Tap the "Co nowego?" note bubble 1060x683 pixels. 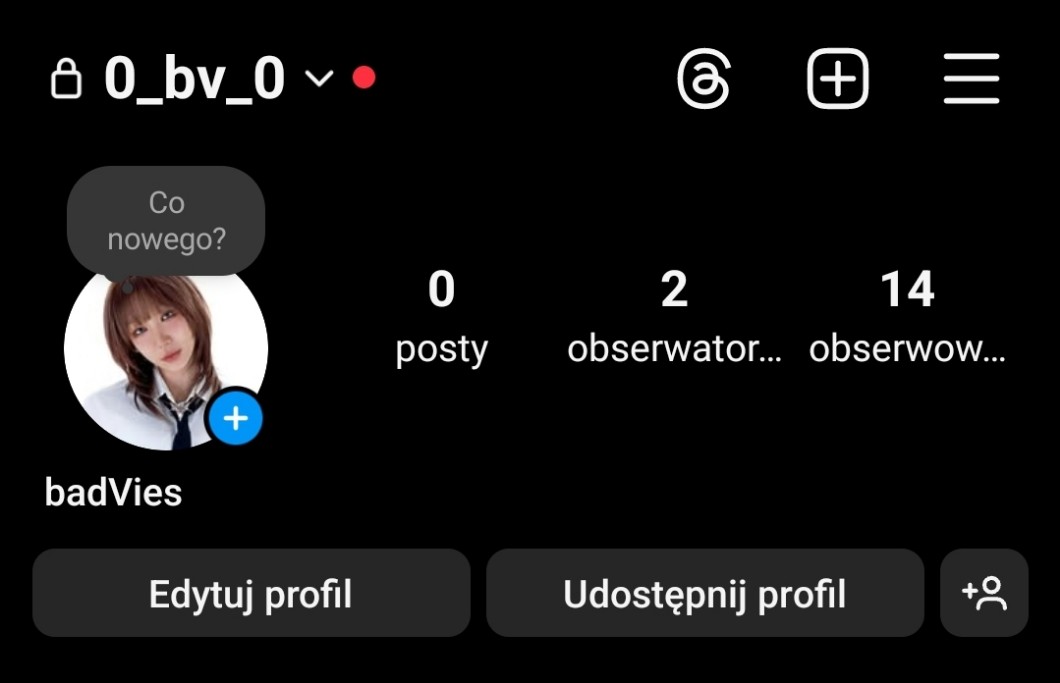point(166,220)
